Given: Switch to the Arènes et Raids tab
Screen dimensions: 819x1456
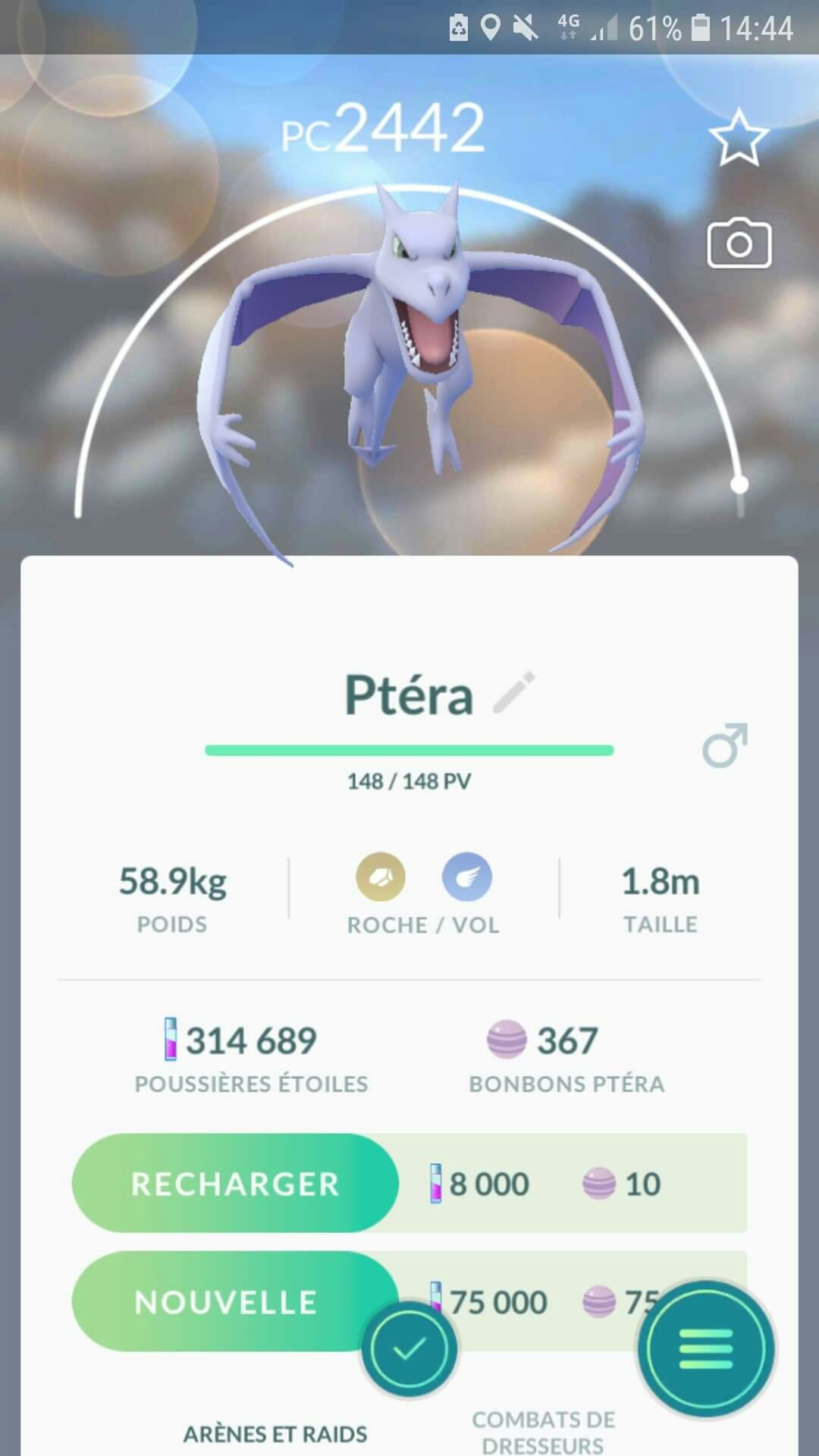Looking at the screenshot, I should (x=275, y=1434).
